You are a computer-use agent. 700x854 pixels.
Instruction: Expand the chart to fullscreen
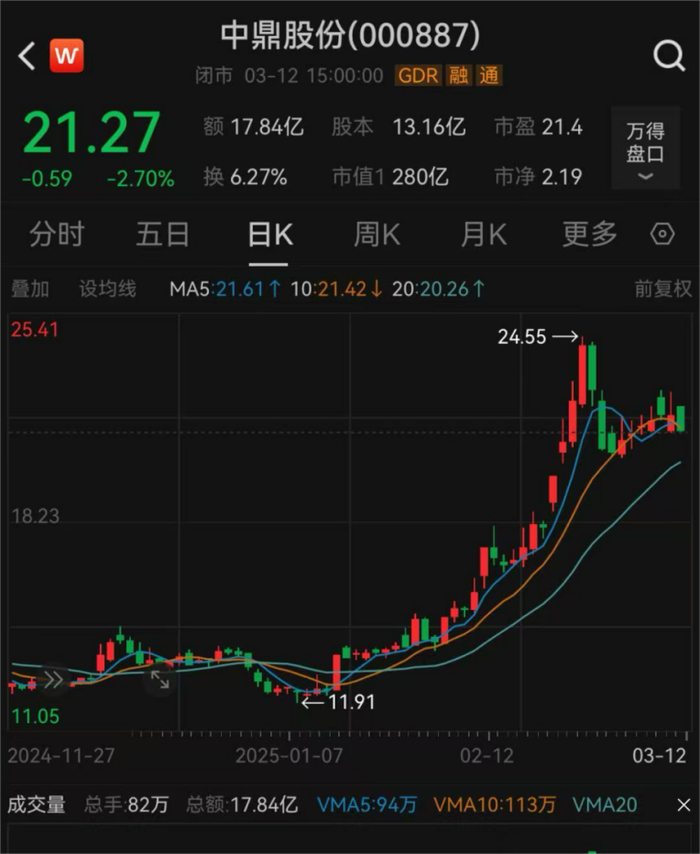(160, 680)
